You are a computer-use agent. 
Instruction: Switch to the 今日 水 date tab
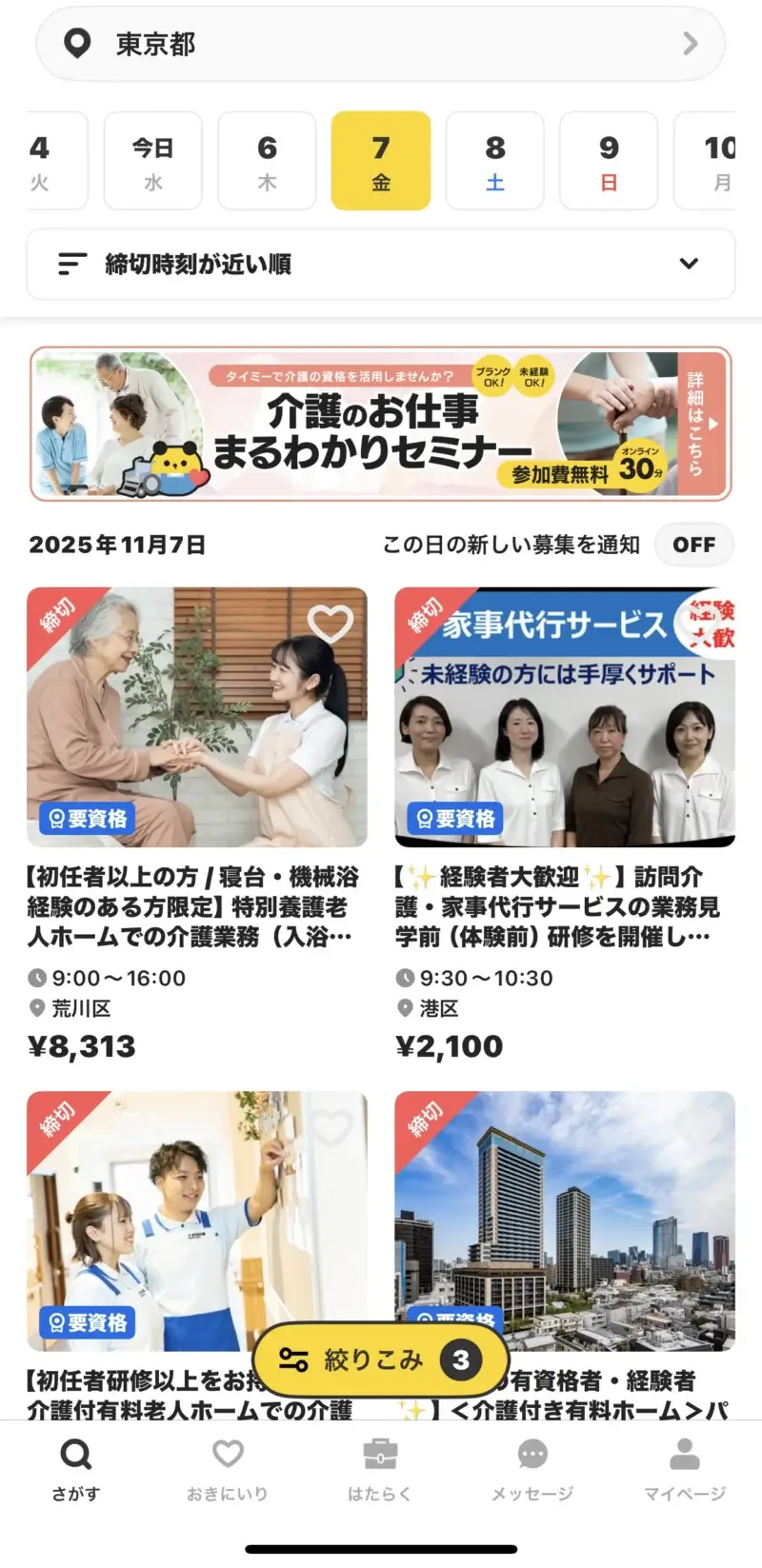click(x=152, y=160)
